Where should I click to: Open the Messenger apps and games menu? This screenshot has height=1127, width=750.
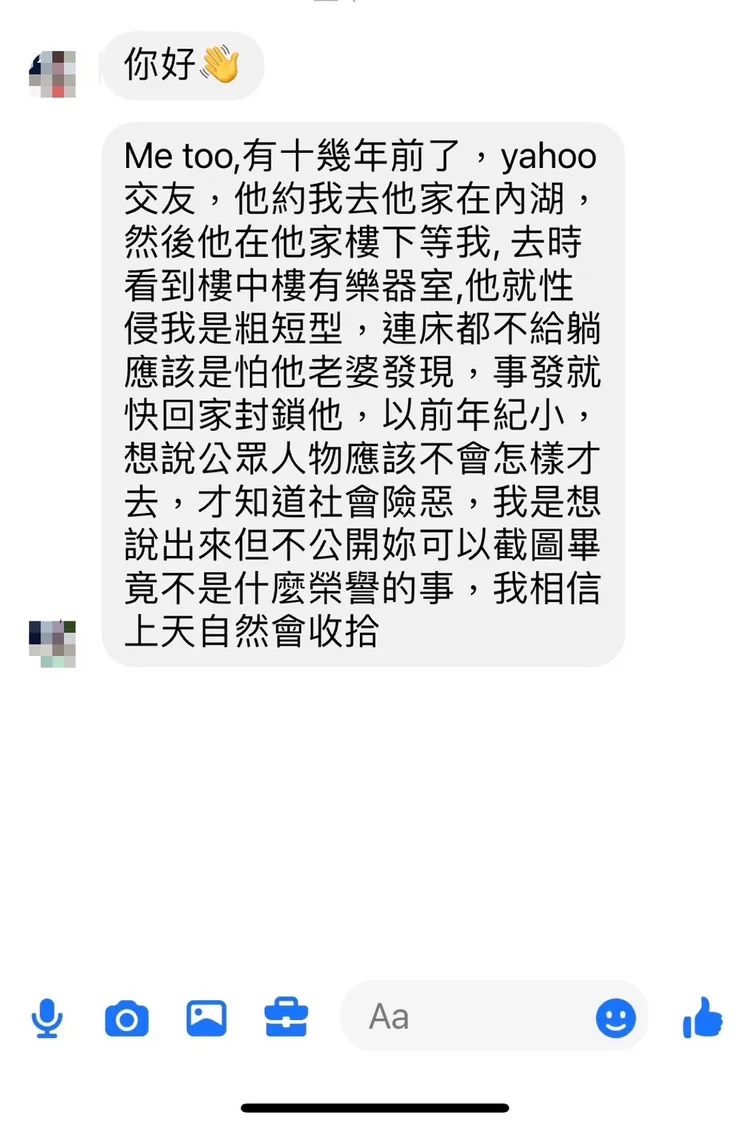[x=287, y=1016]
